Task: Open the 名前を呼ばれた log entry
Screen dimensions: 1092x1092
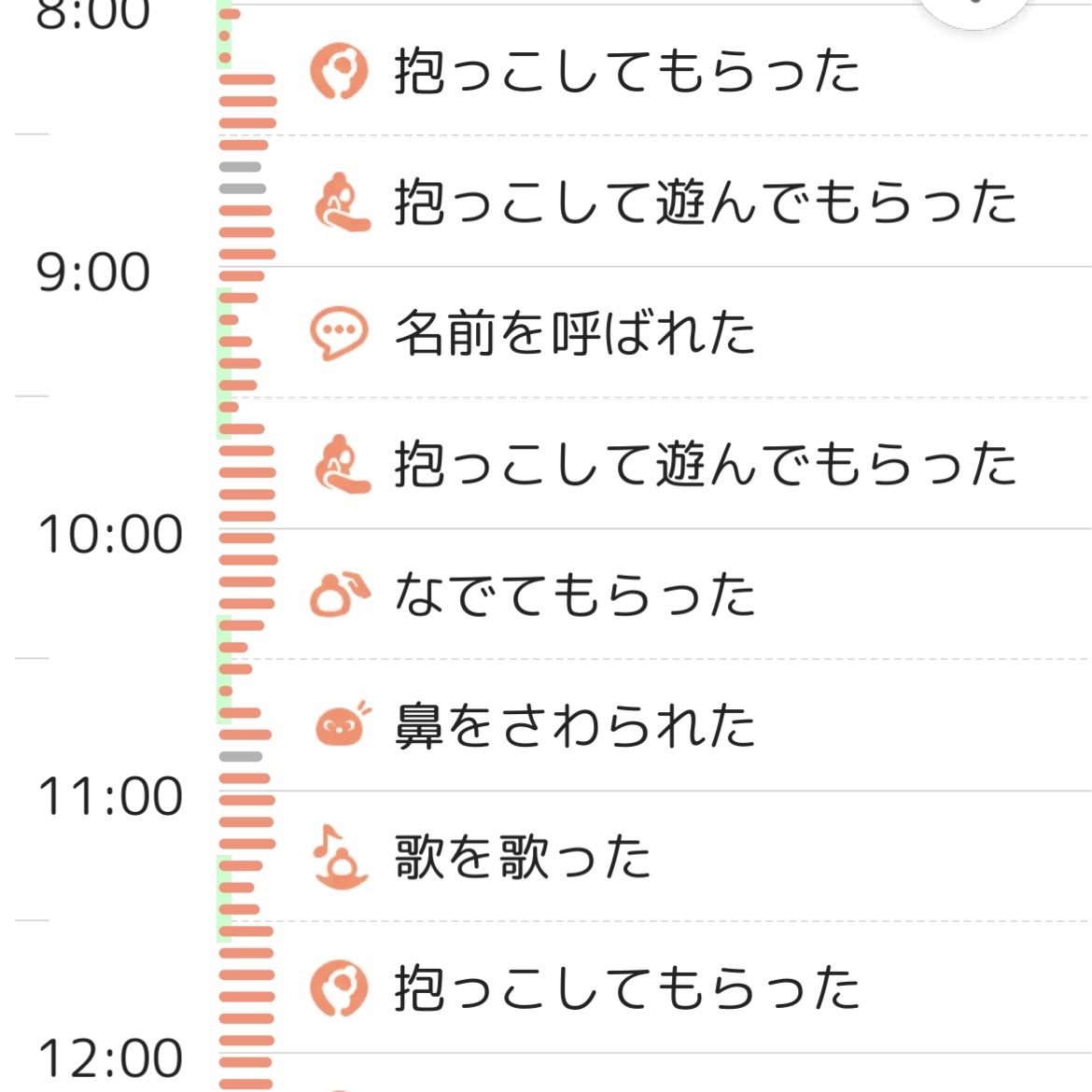Action: (574, 333)
